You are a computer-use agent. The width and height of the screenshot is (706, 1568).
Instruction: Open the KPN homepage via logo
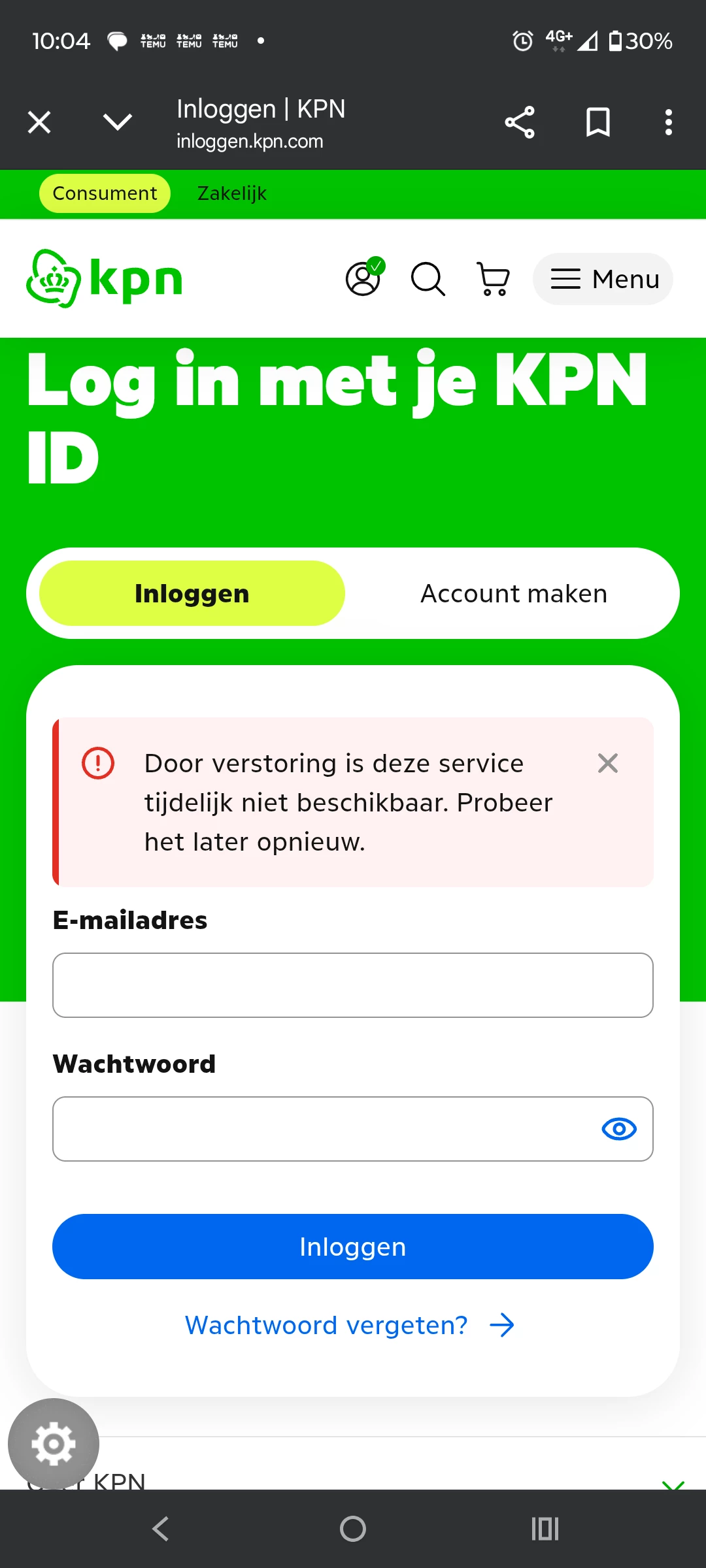pos(105,279)
